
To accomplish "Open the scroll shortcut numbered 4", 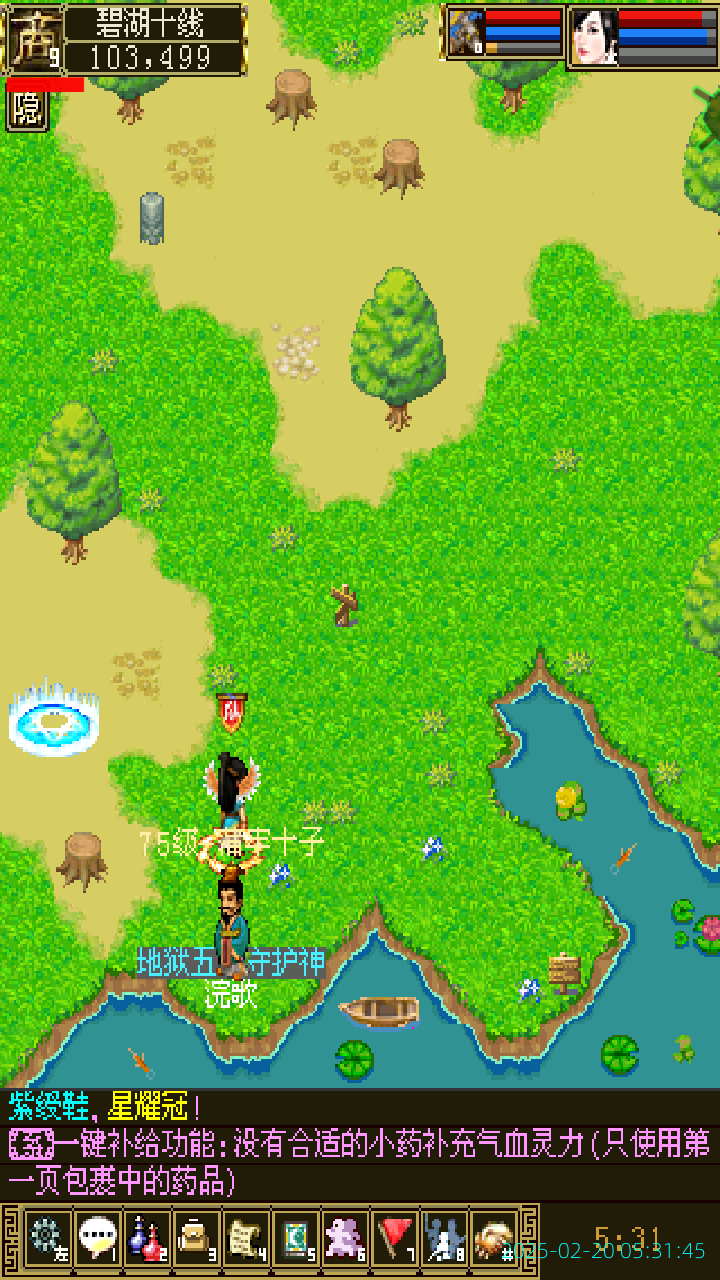I will pyautogui.click(x=246, y=1238).
